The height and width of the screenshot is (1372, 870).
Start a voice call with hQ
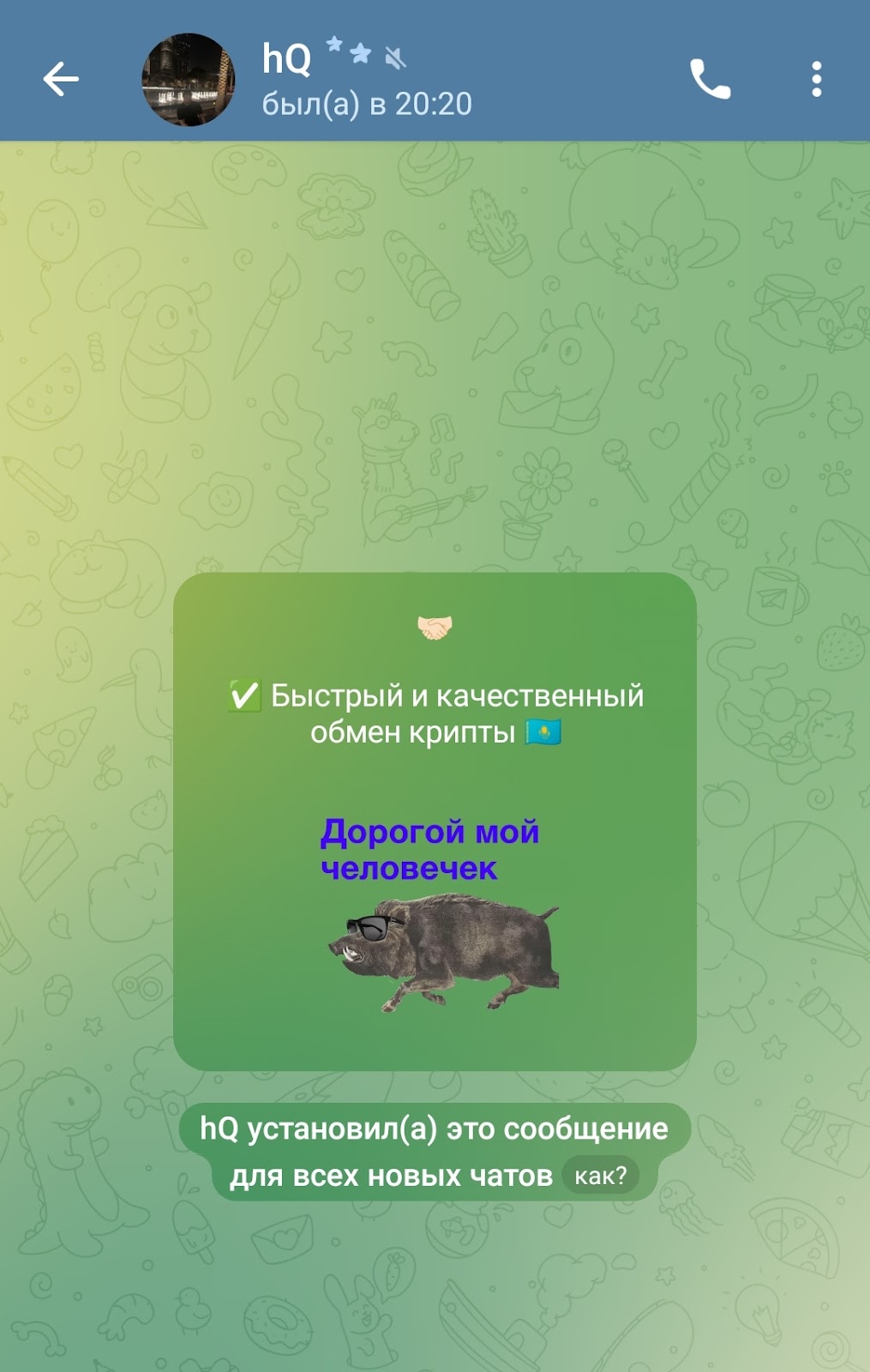coord(710,80)
